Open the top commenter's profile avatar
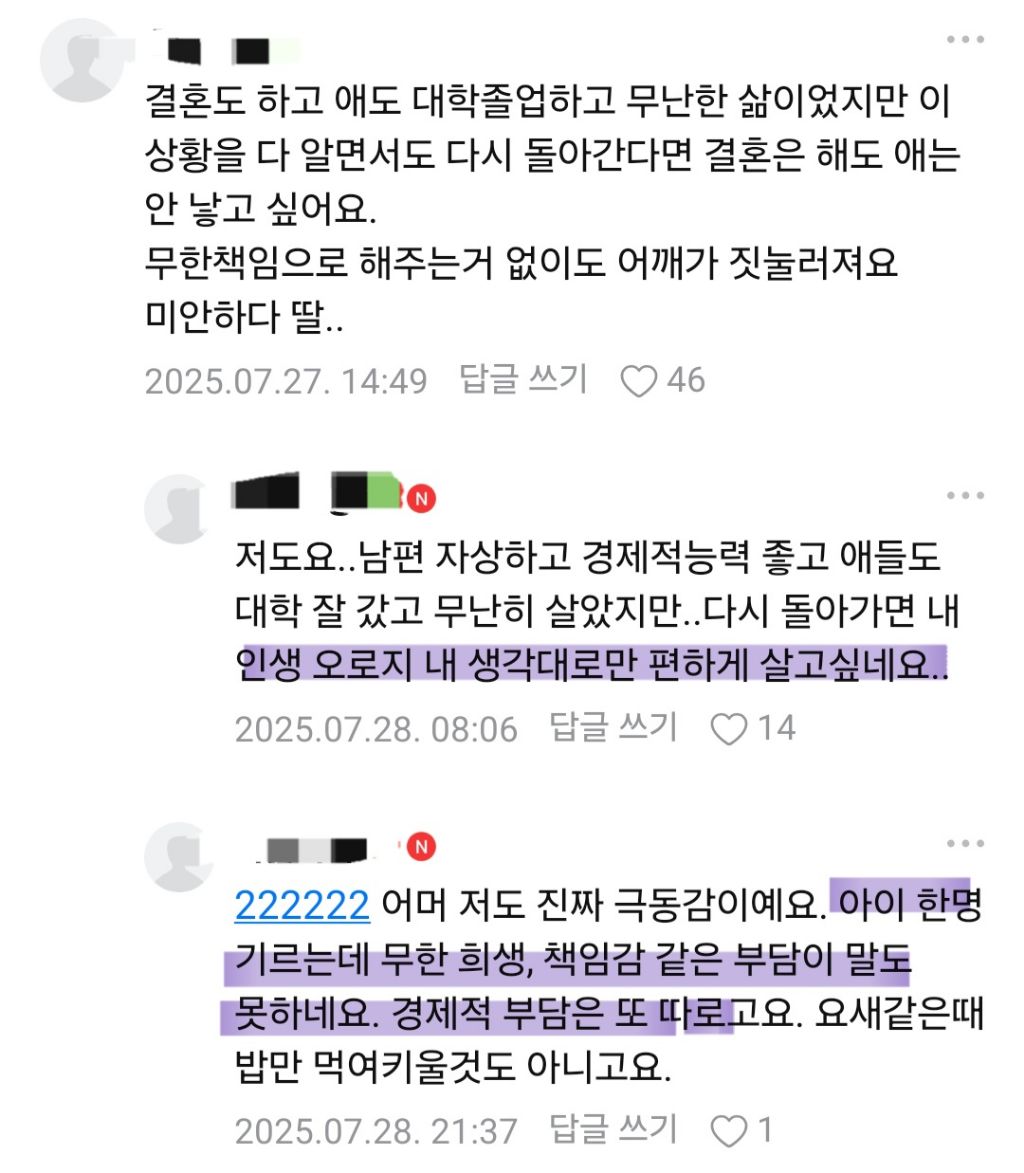 tap(82, 61)
